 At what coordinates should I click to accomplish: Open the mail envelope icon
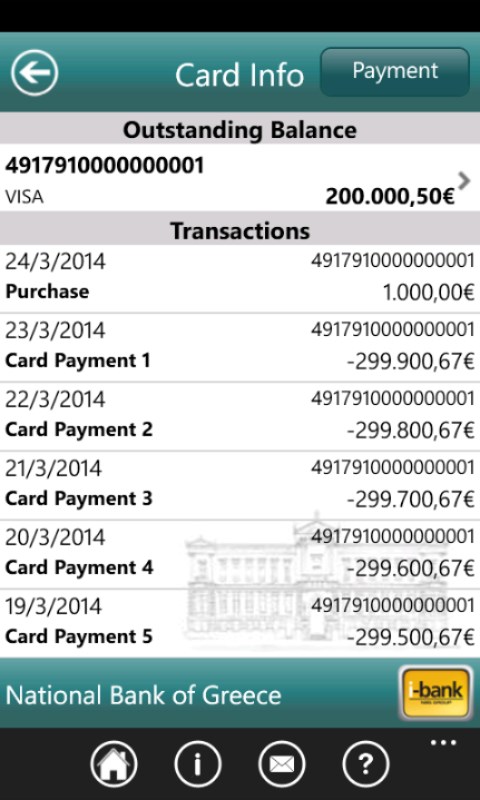point(282,764)
